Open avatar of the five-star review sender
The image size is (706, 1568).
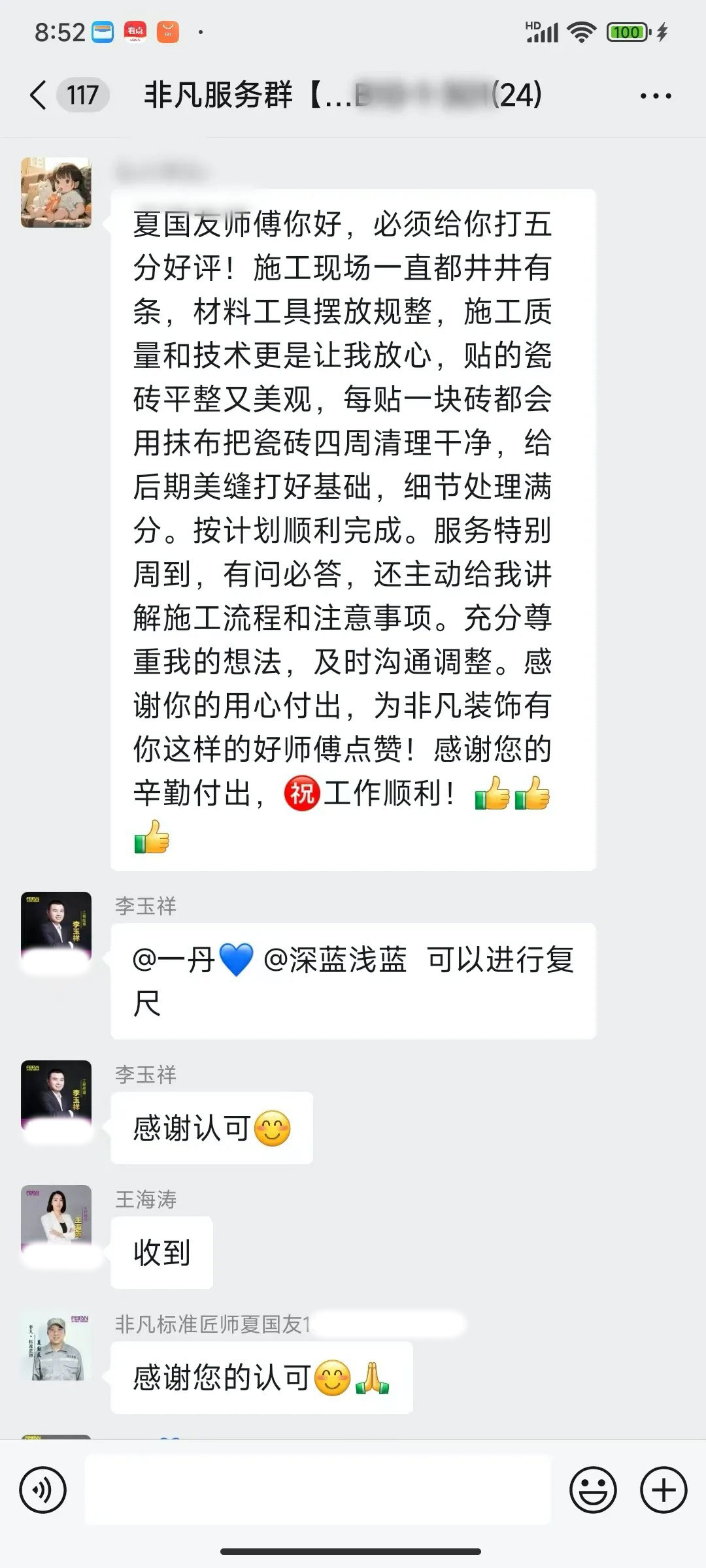(56, 193)
